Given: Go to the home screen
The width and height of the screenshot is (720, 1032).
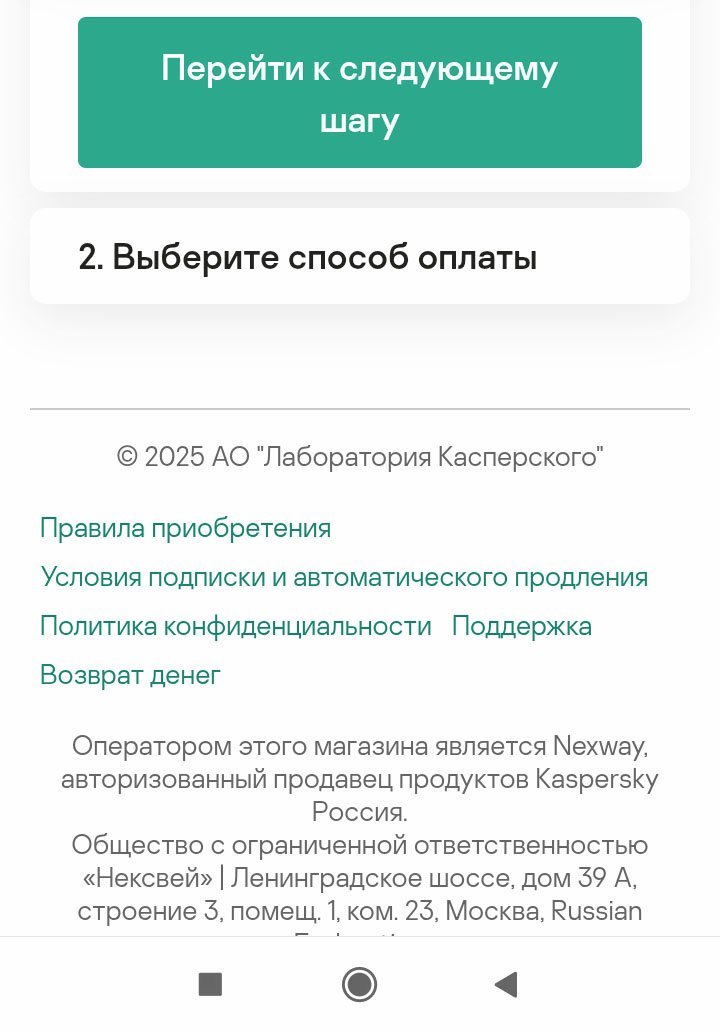Looking at the screenshot, I should coord(359,985).
